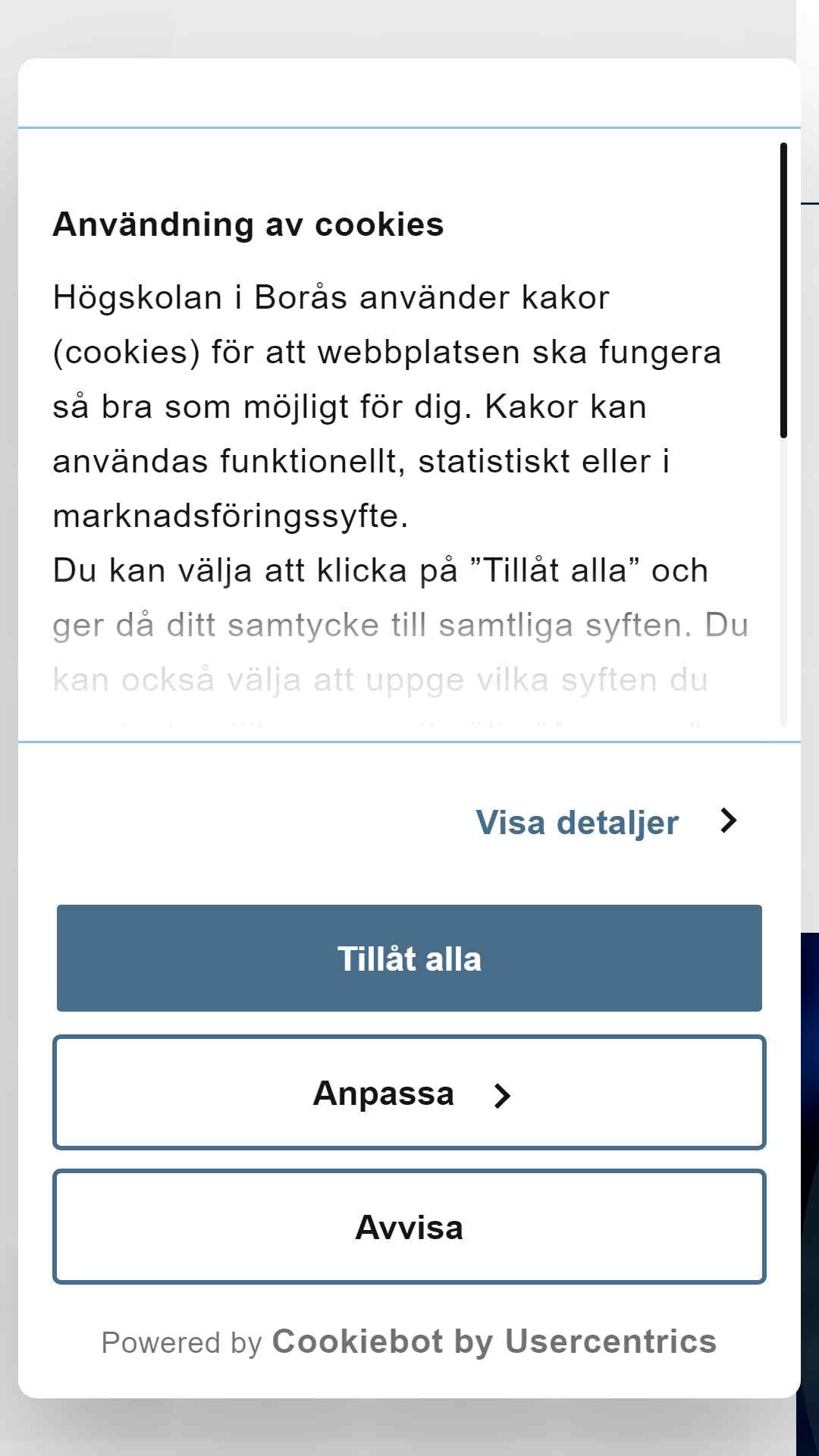Accept all cookies with Tillåt alla

[x=409, y=958]
